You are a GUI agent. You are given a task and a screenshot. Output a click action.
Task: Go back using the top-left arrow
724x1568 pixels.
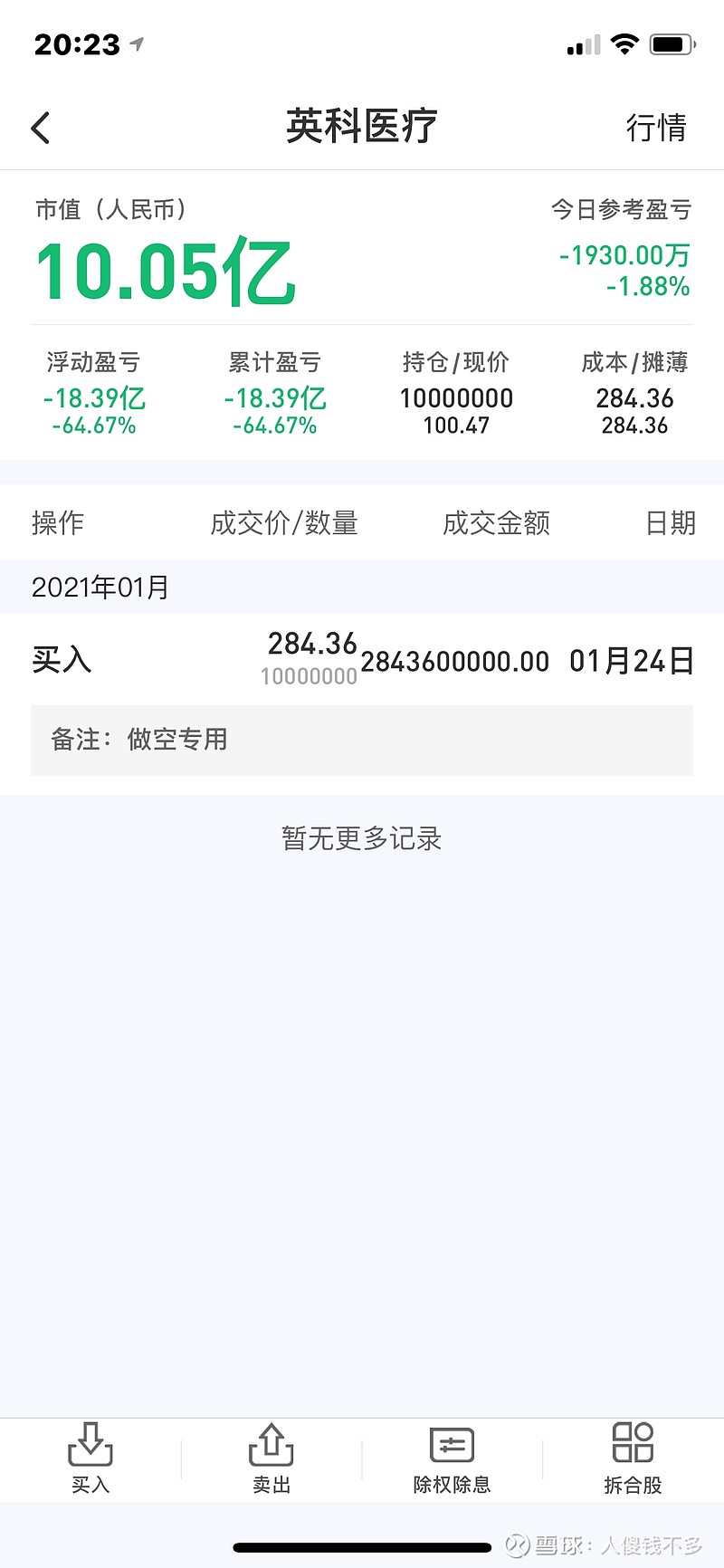click(41, 128)
